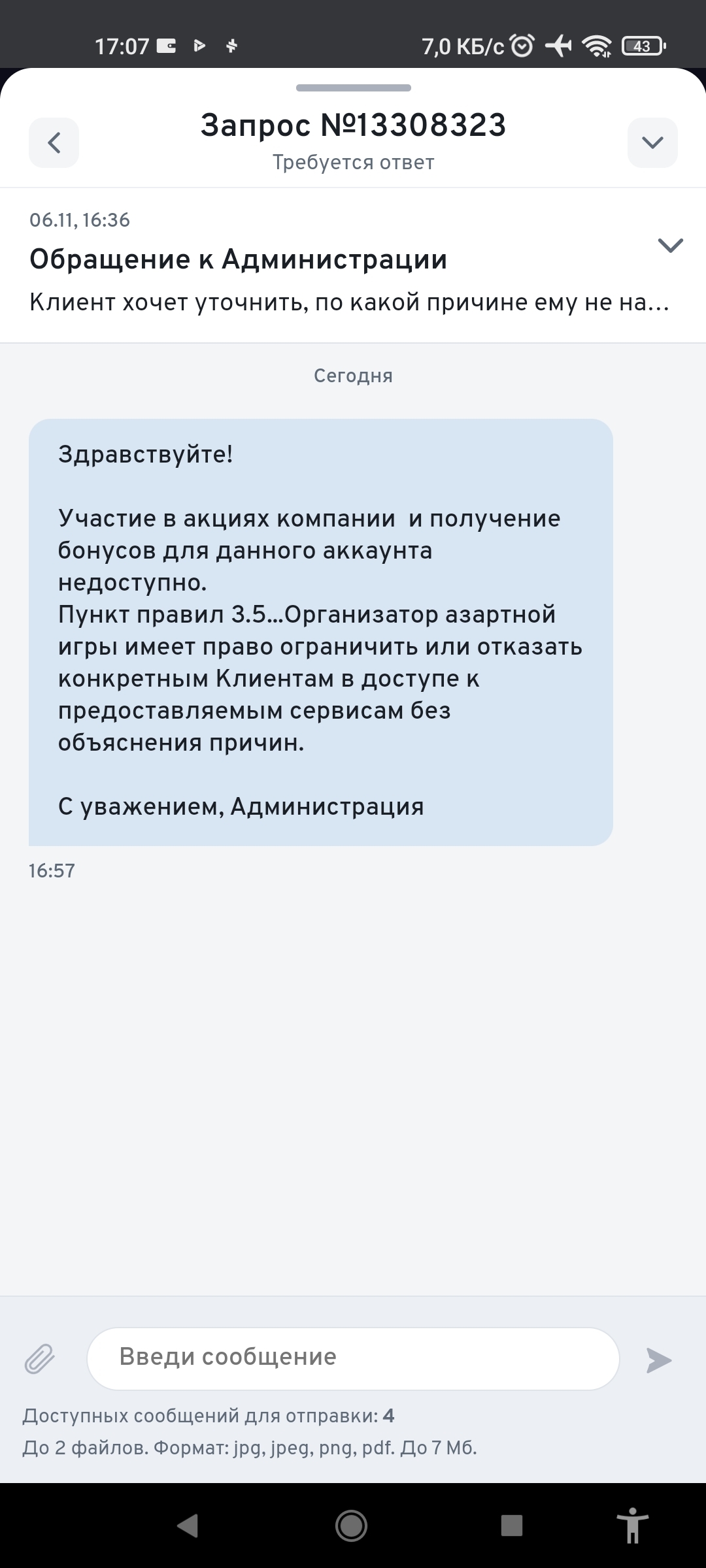Send the message with the arrow icon

(x=659, y=1360)
